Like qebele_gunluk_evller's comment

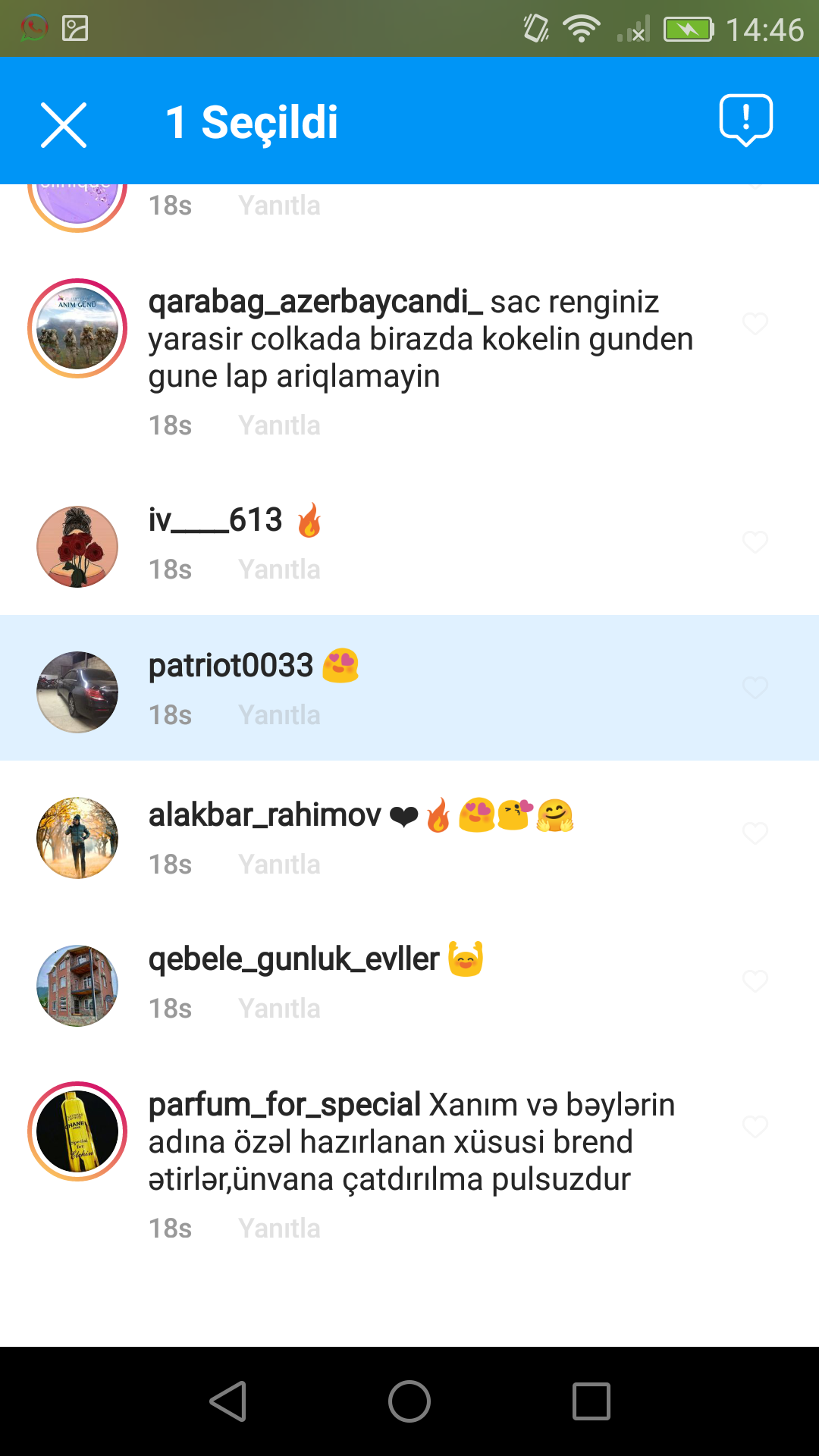coord(755,981)
